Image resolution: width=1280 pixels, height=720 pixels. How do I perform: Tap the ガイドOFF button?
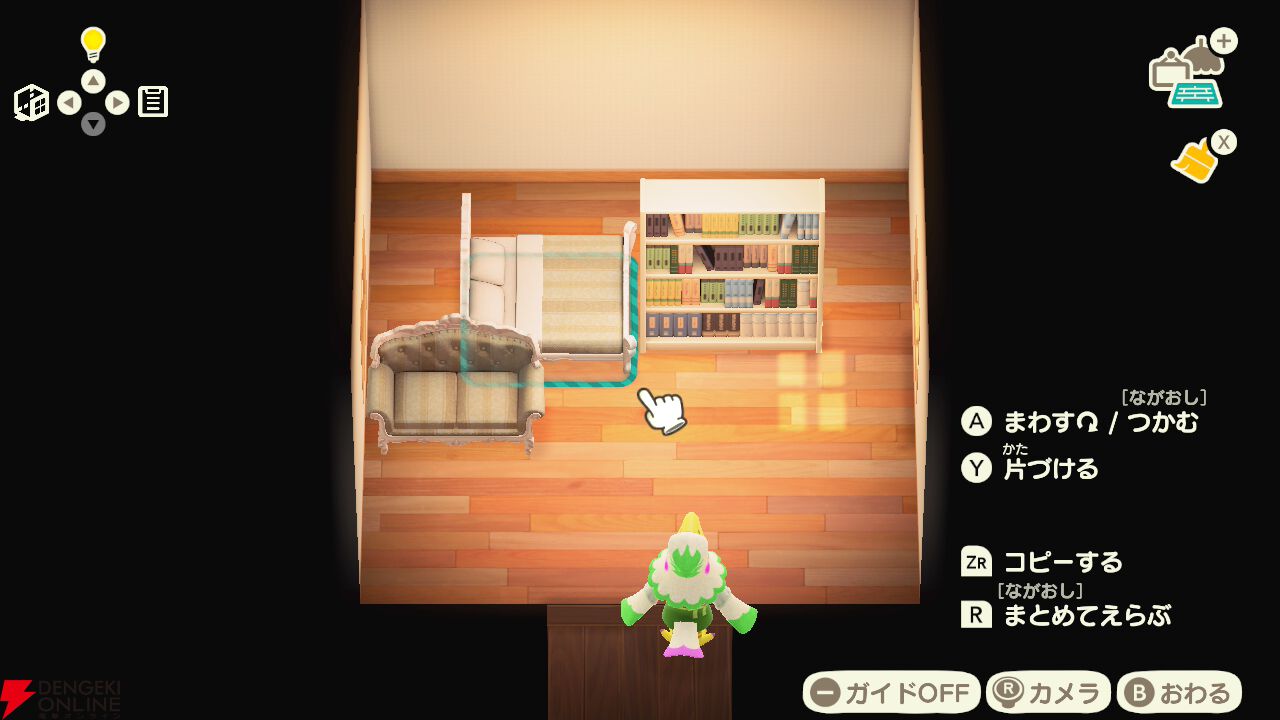click(891, 692)
